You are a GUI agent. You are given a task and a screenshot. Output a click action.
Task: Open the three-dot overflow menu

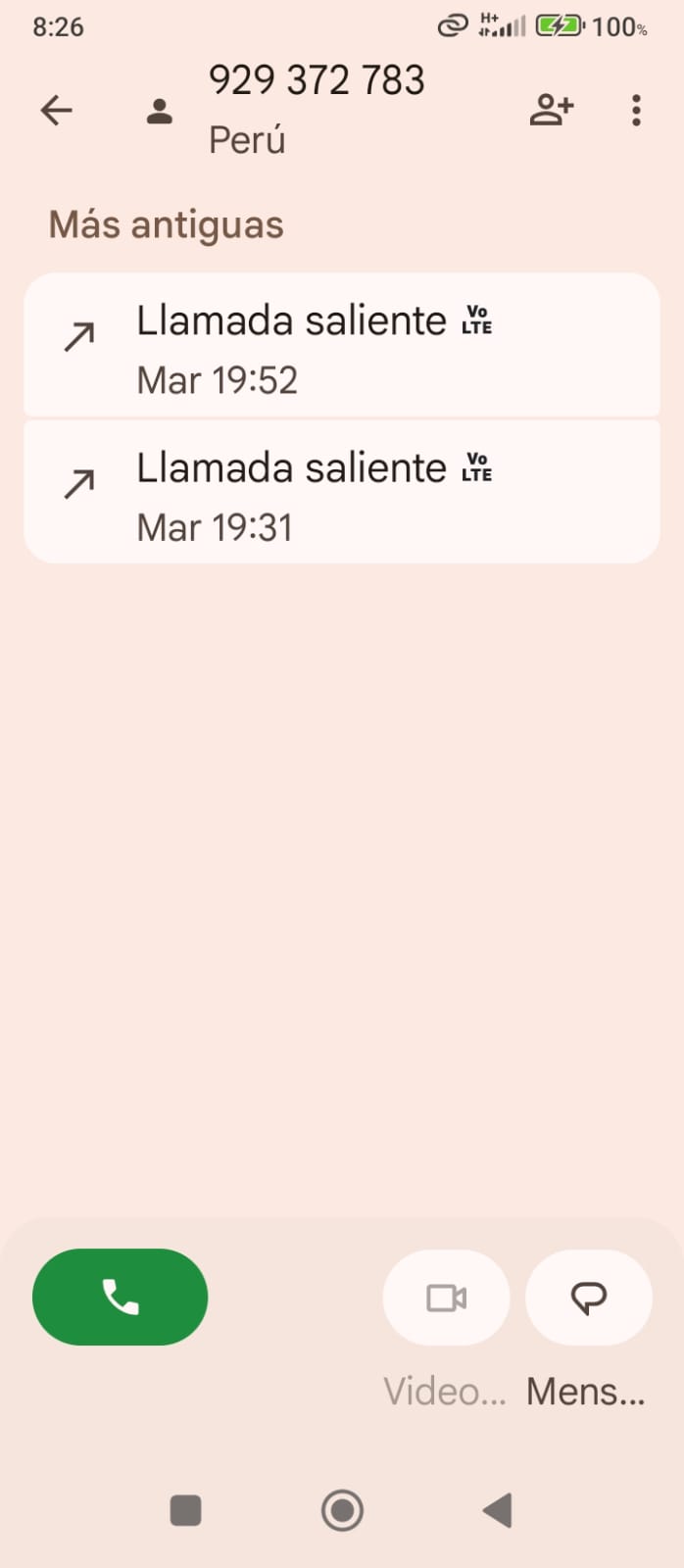(x=636, y=111)
